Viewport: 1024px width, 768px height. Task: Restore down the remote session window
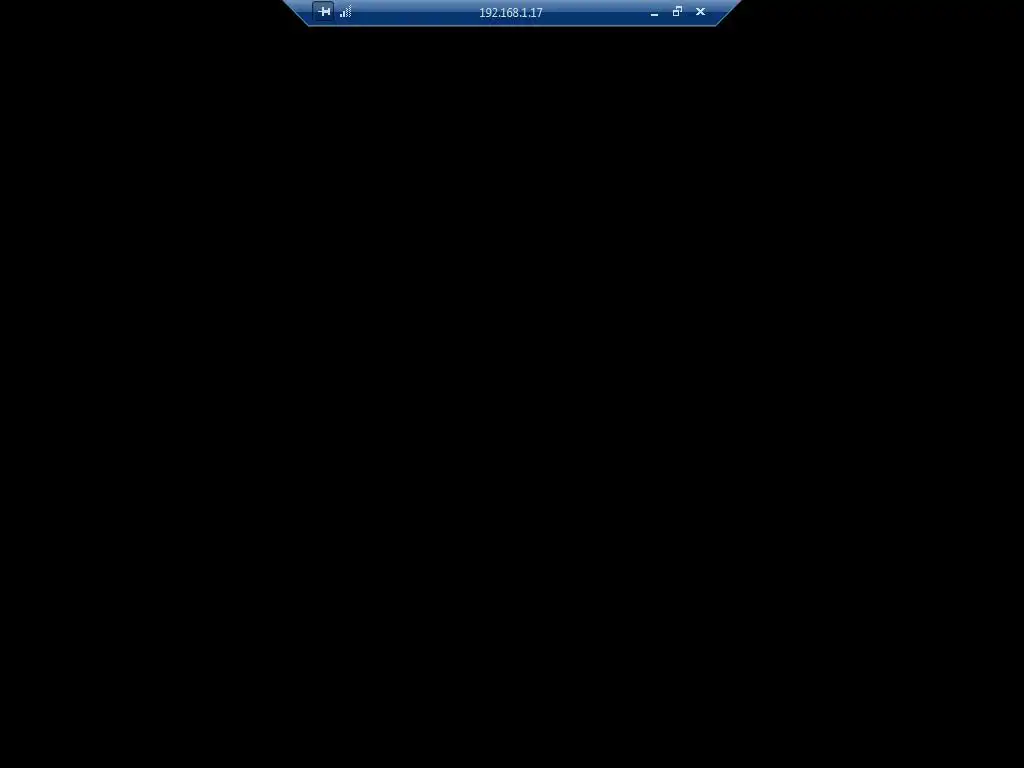coord(677,12)
